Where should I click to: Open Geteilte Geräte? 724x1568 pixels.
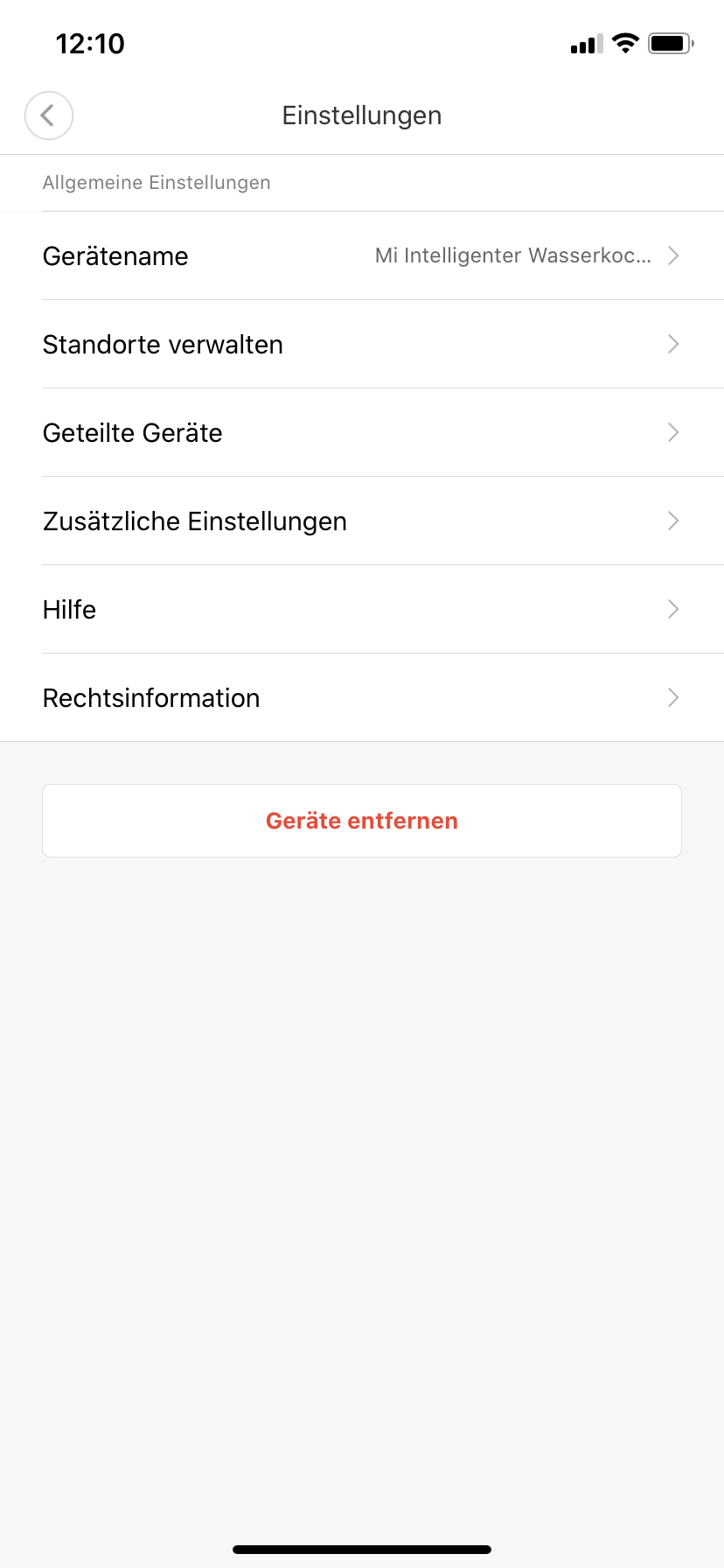coord(361,433)
